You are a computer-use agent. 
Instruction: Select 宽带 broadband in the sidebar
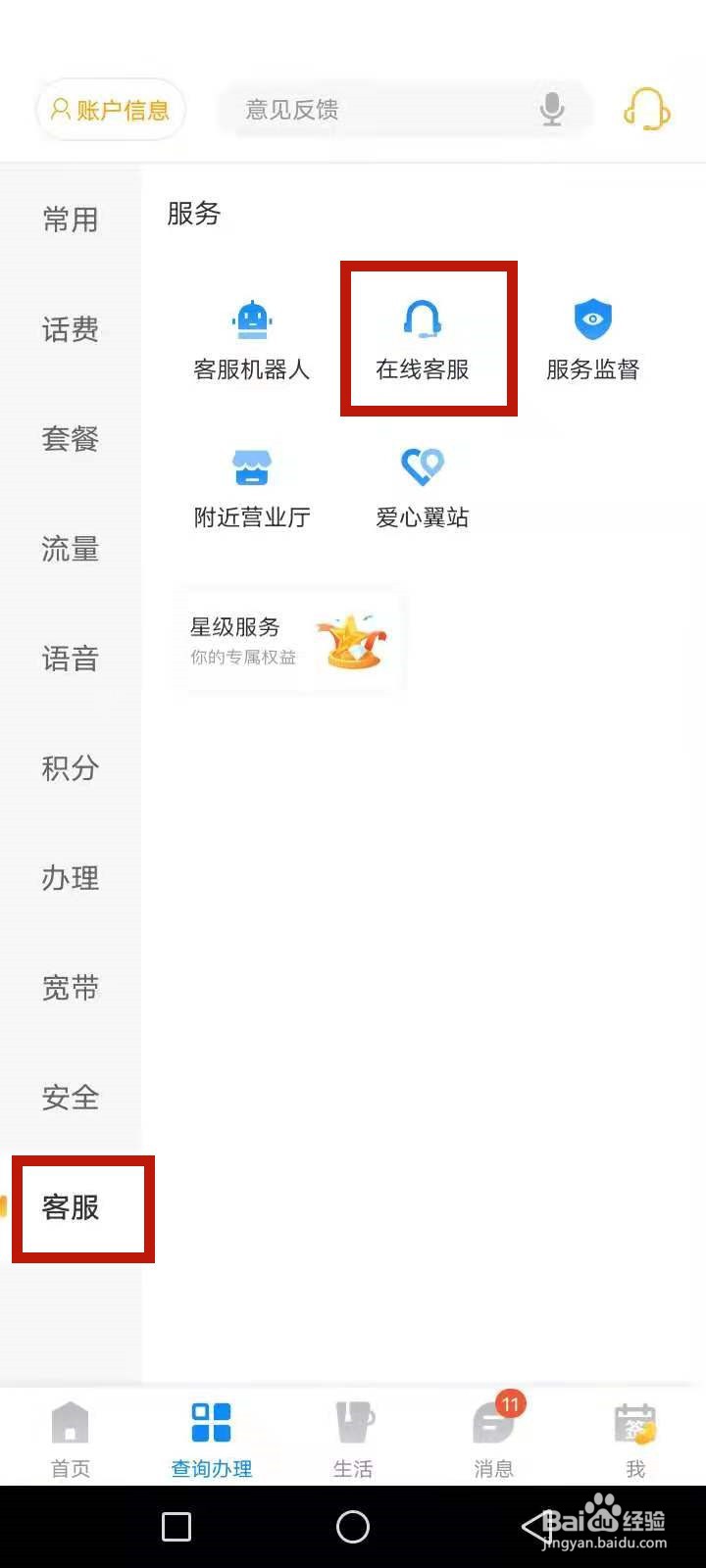(69, 988)
